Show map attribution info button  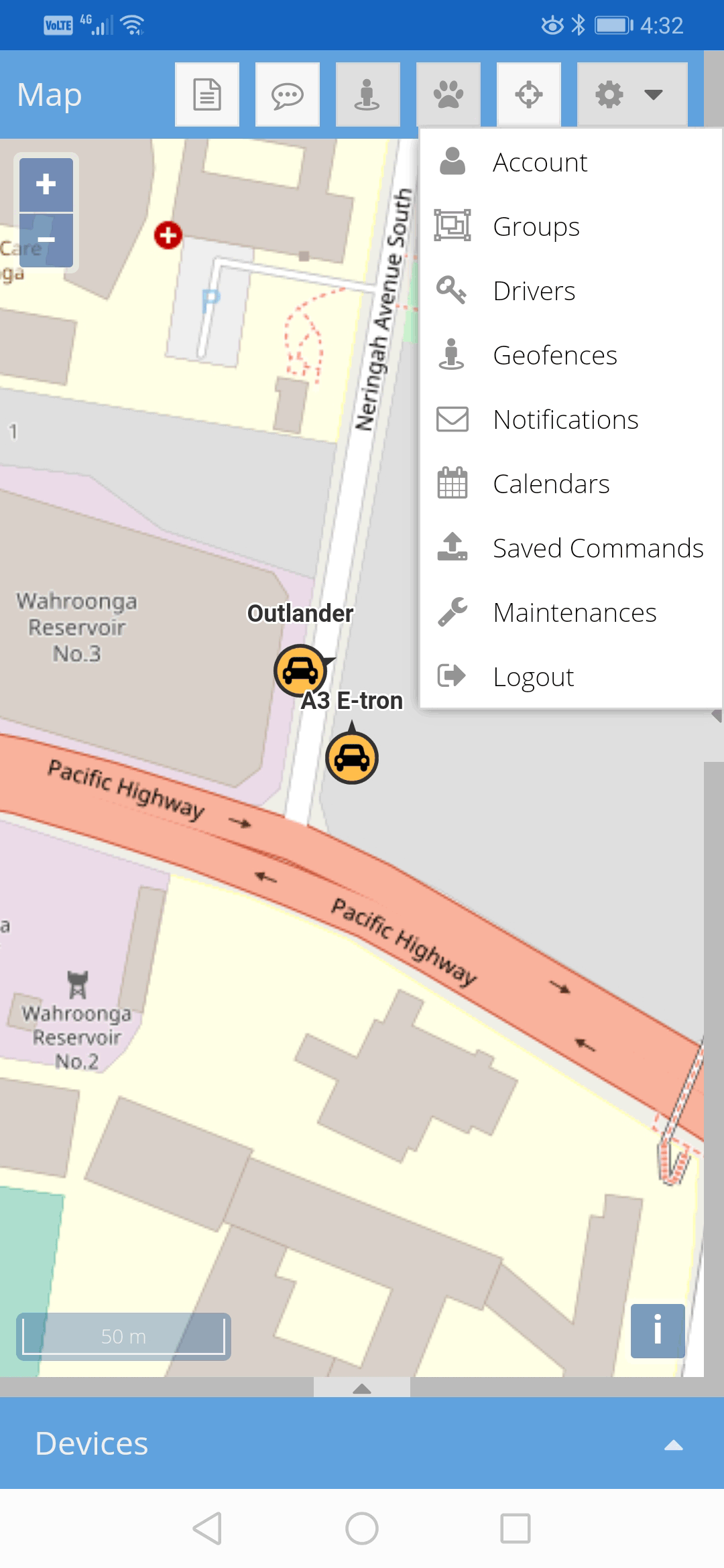657,1331
